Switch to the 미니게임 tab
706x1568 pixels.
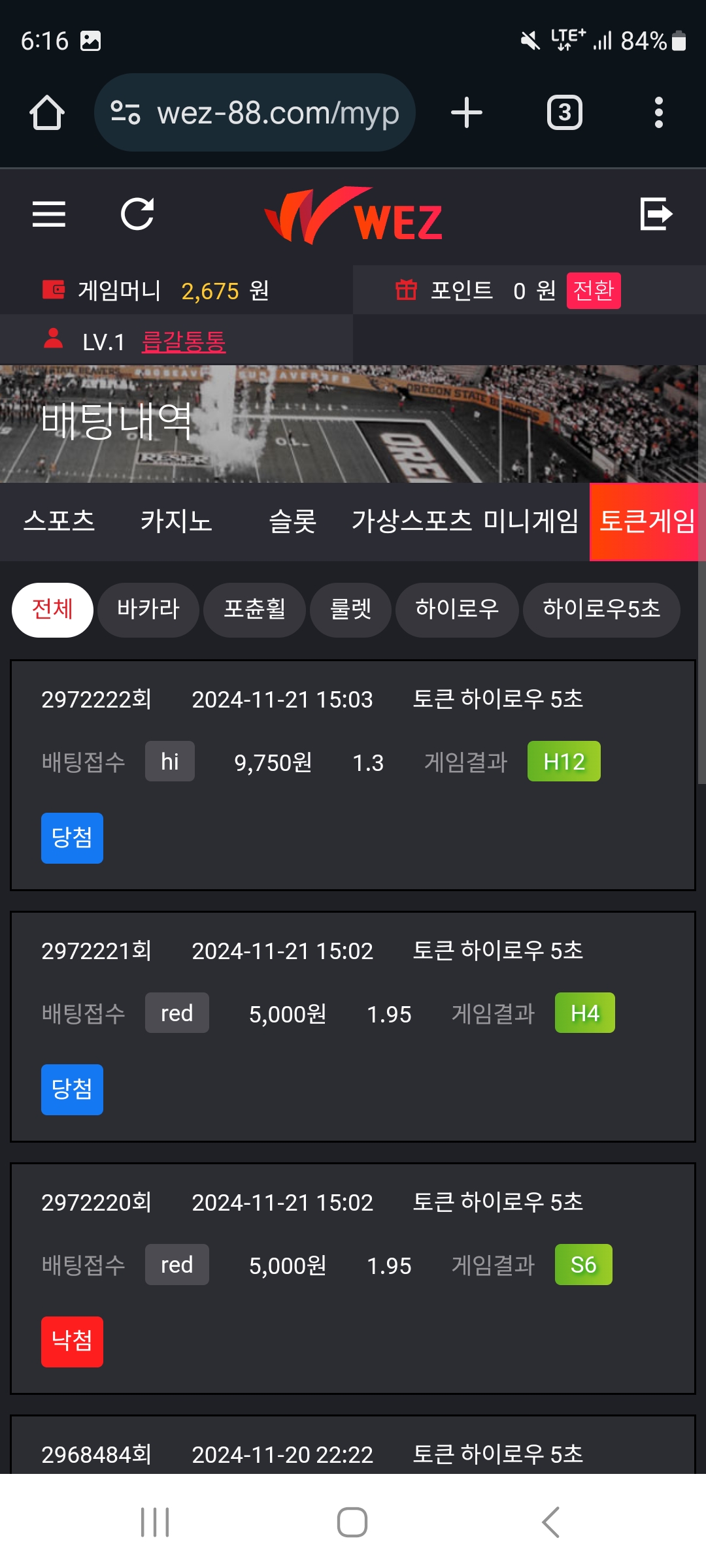point(531,521)
